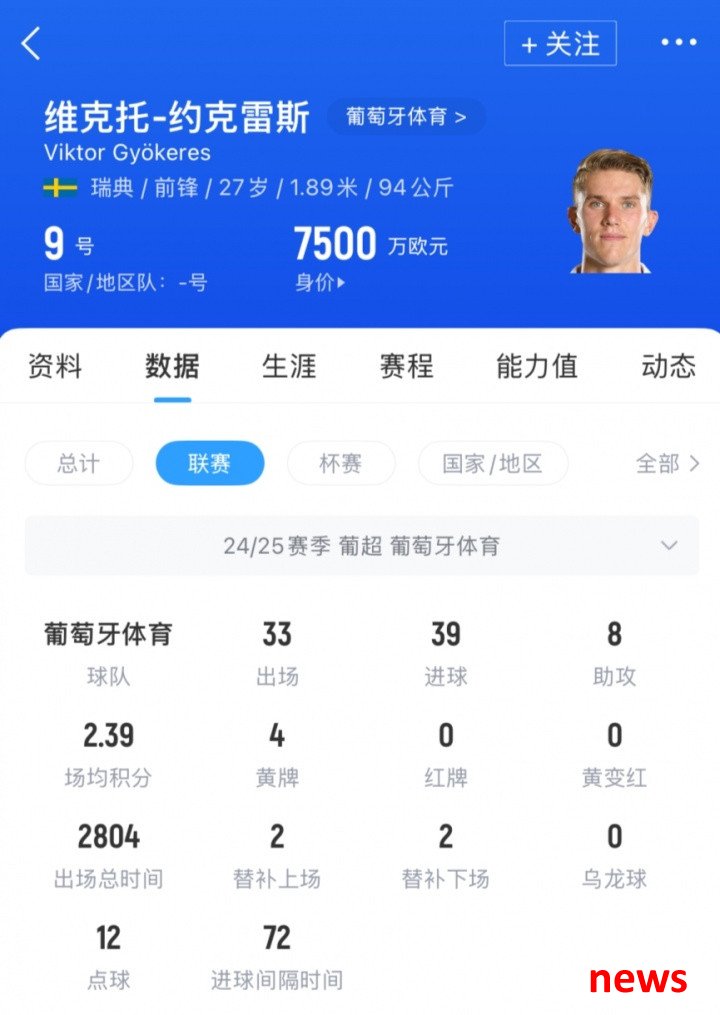Select the 联赛 filter chip
Screen dimensions: 720x1015
click(x=210, y=464)
